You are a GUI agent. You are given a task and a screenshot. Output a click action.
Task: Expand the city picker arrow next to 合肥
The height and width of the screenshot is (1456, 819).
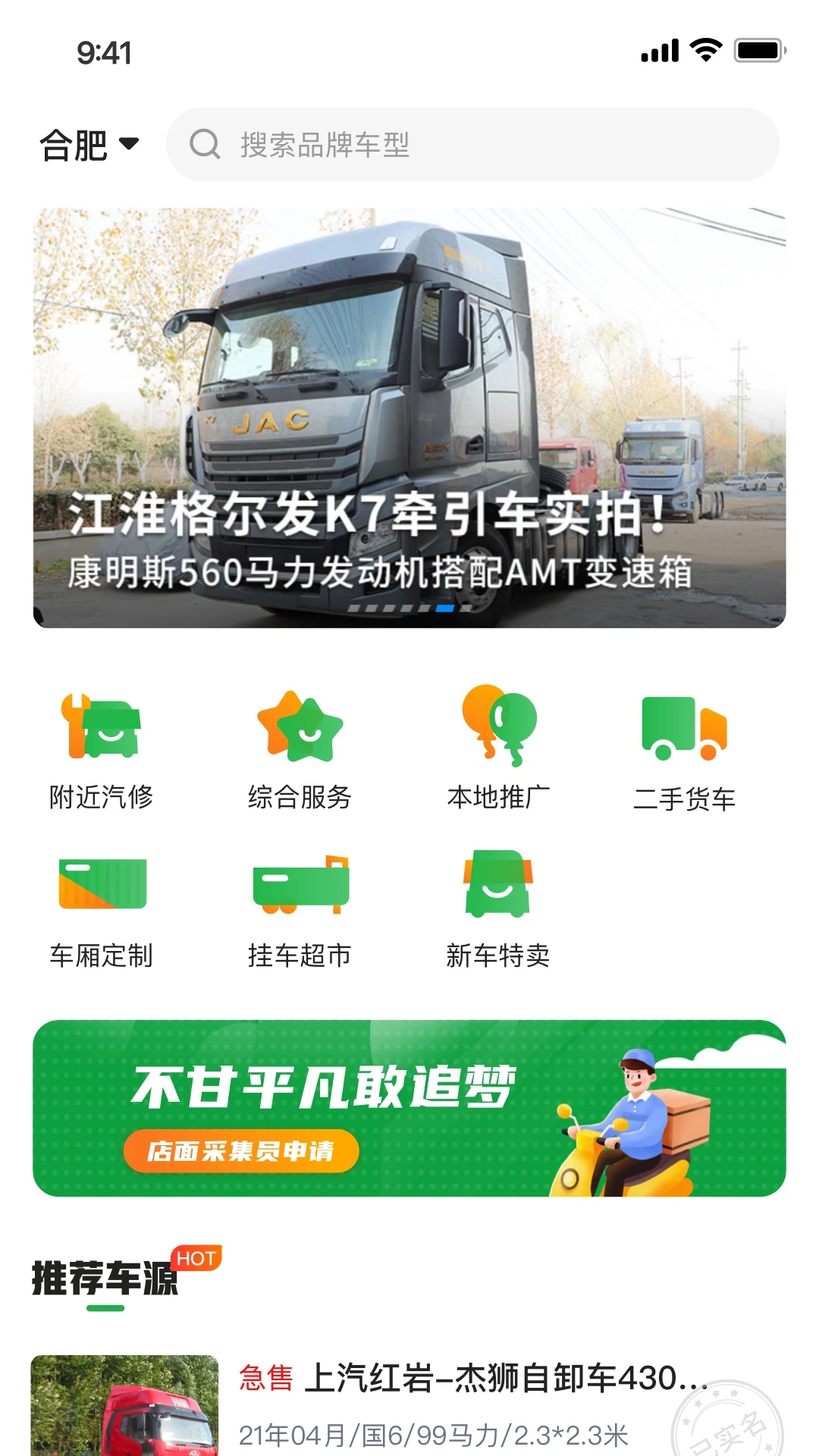pyautogui.click(x=129, y=144)
